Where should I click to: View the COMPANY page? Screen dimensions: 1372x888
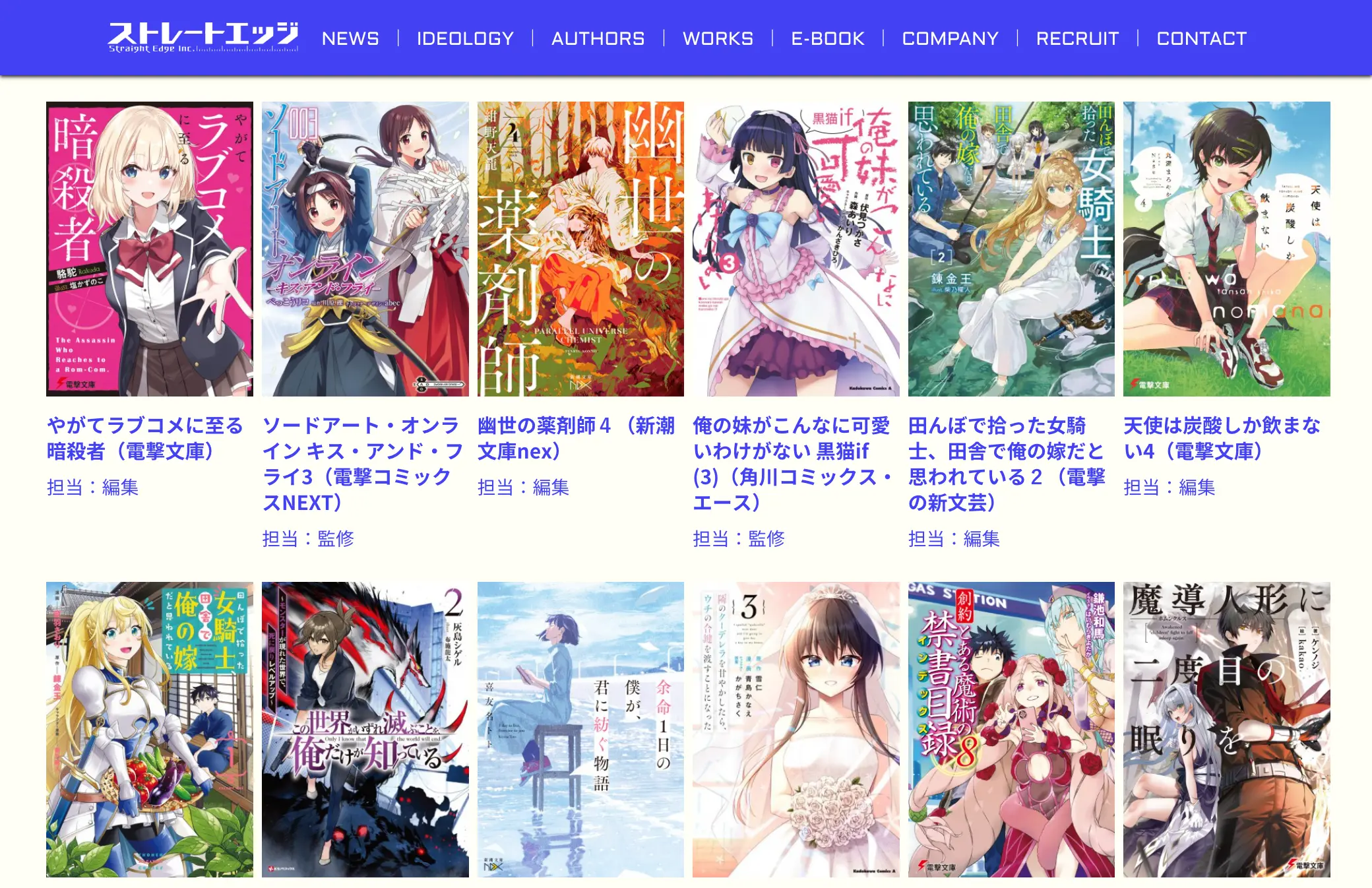[950, 38]
